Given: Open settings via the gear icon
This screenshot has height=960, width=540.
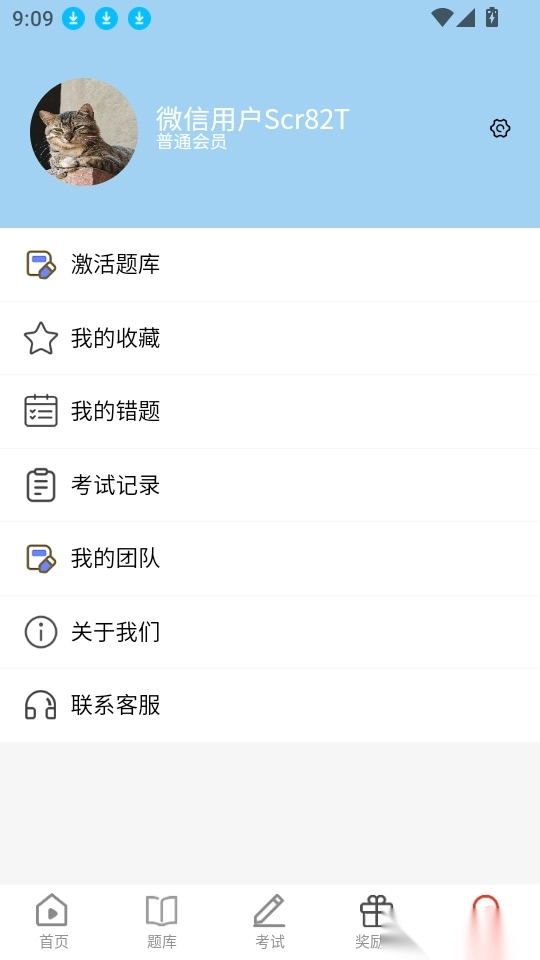Looking at the screenshot, I should tap(500, 129).
